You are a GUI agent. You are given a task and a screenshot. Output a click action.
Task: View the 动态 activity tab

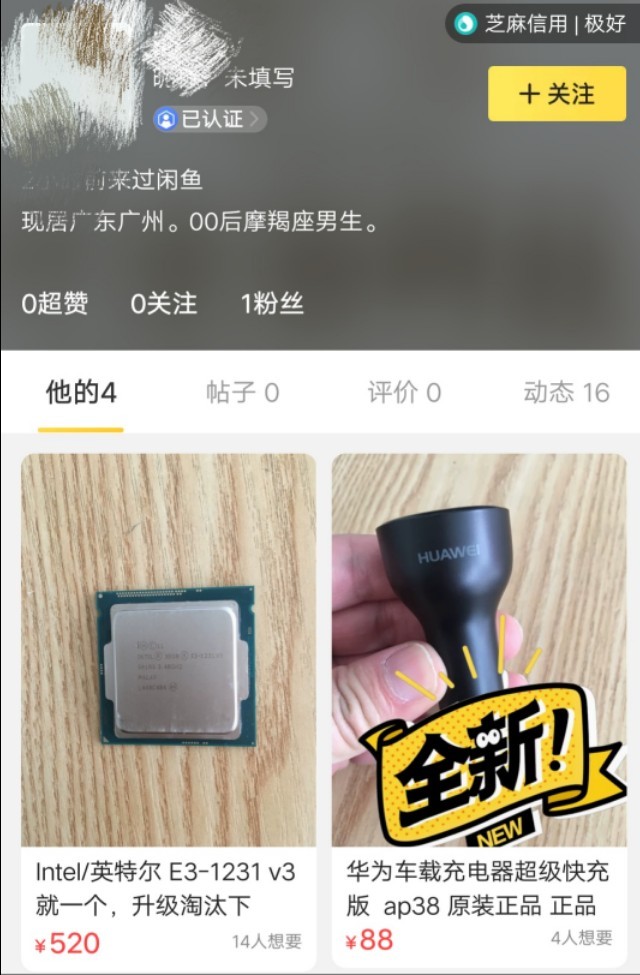[x=566, y=393]
